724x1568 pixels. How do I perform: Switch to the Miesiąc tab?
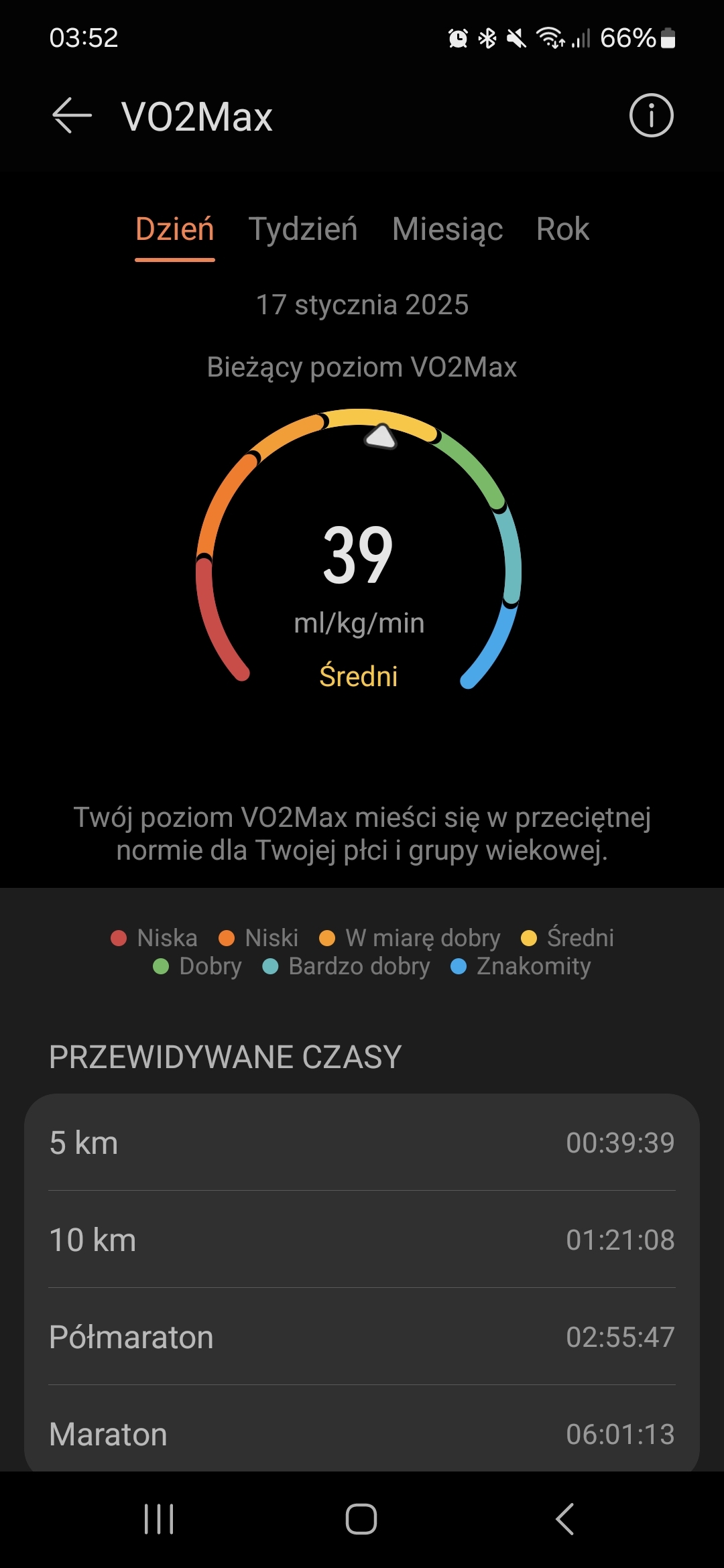pos(447,229)
